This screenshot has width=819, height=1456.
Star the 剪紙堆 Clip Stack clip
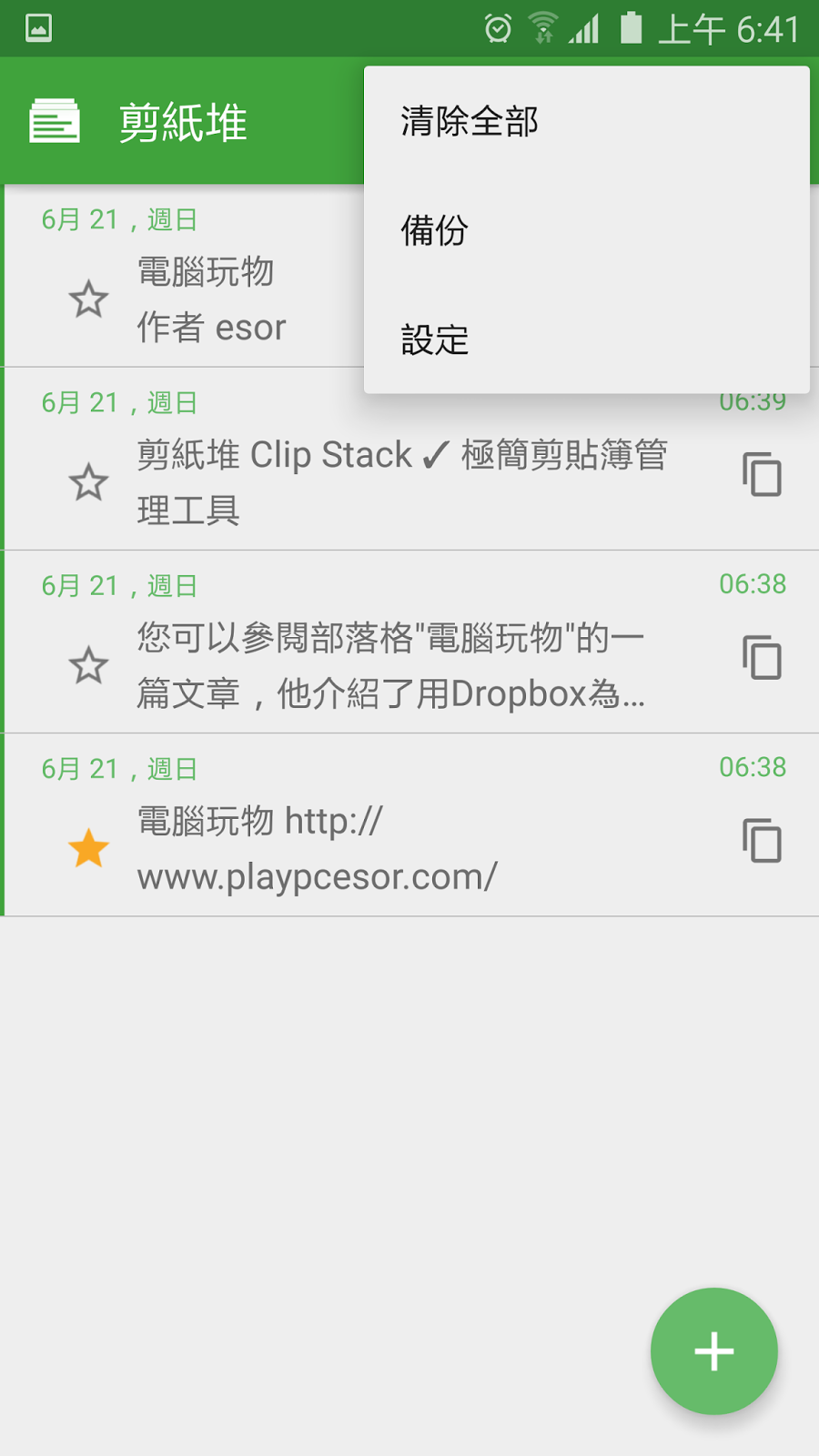pos(88,482)
